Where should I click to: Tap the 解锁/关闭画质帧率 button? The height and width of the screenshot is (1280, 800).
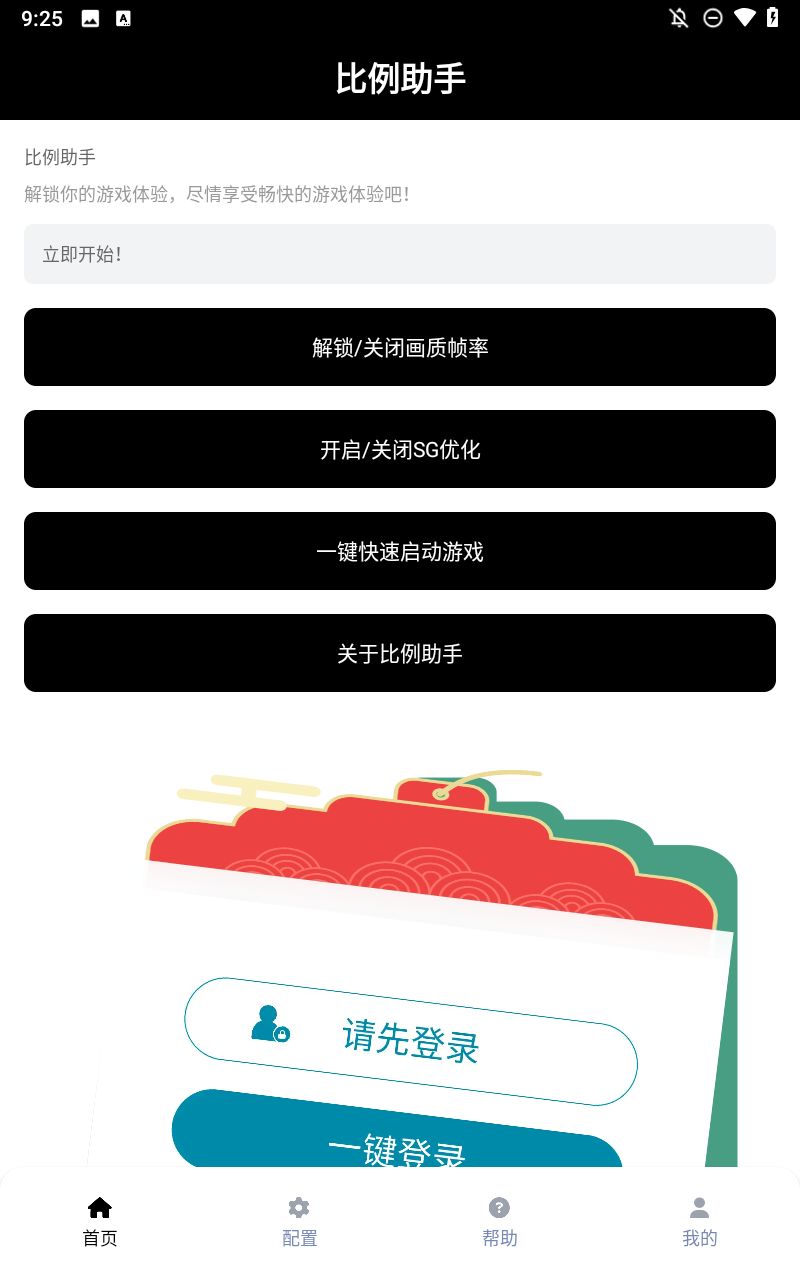[x=400, y=347]
